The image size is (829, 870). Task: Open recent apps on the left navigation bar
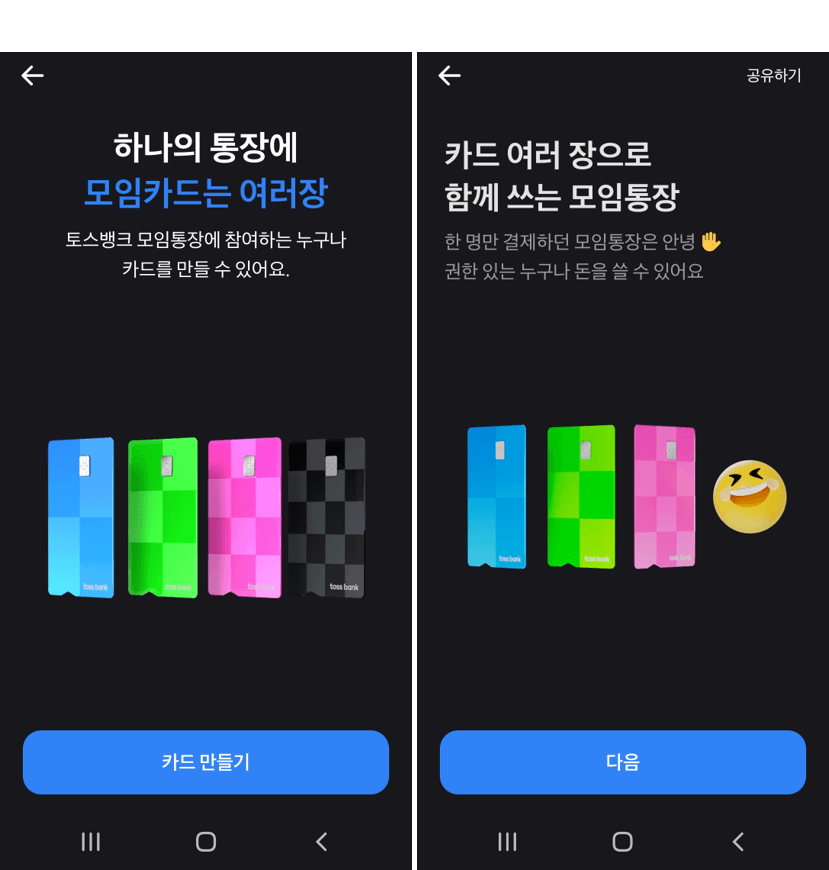91,842
